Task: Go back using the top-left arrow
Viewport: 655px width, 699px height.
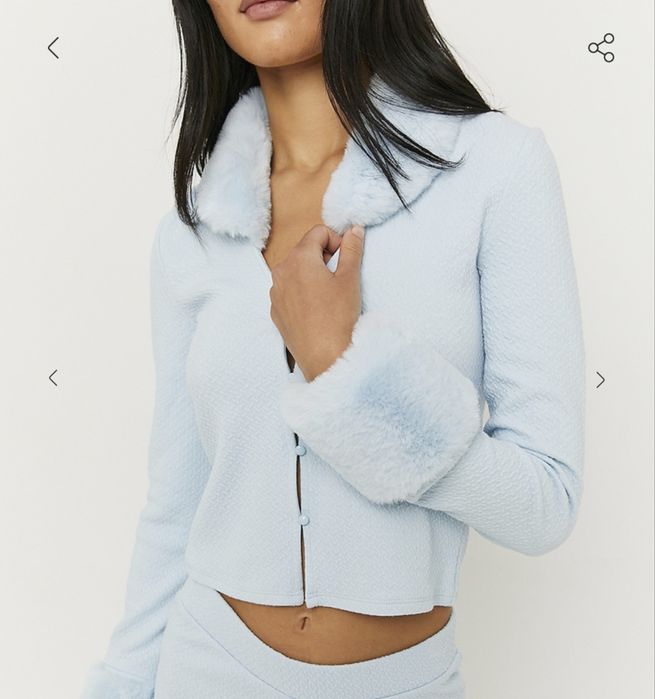Action: (53, 48)
